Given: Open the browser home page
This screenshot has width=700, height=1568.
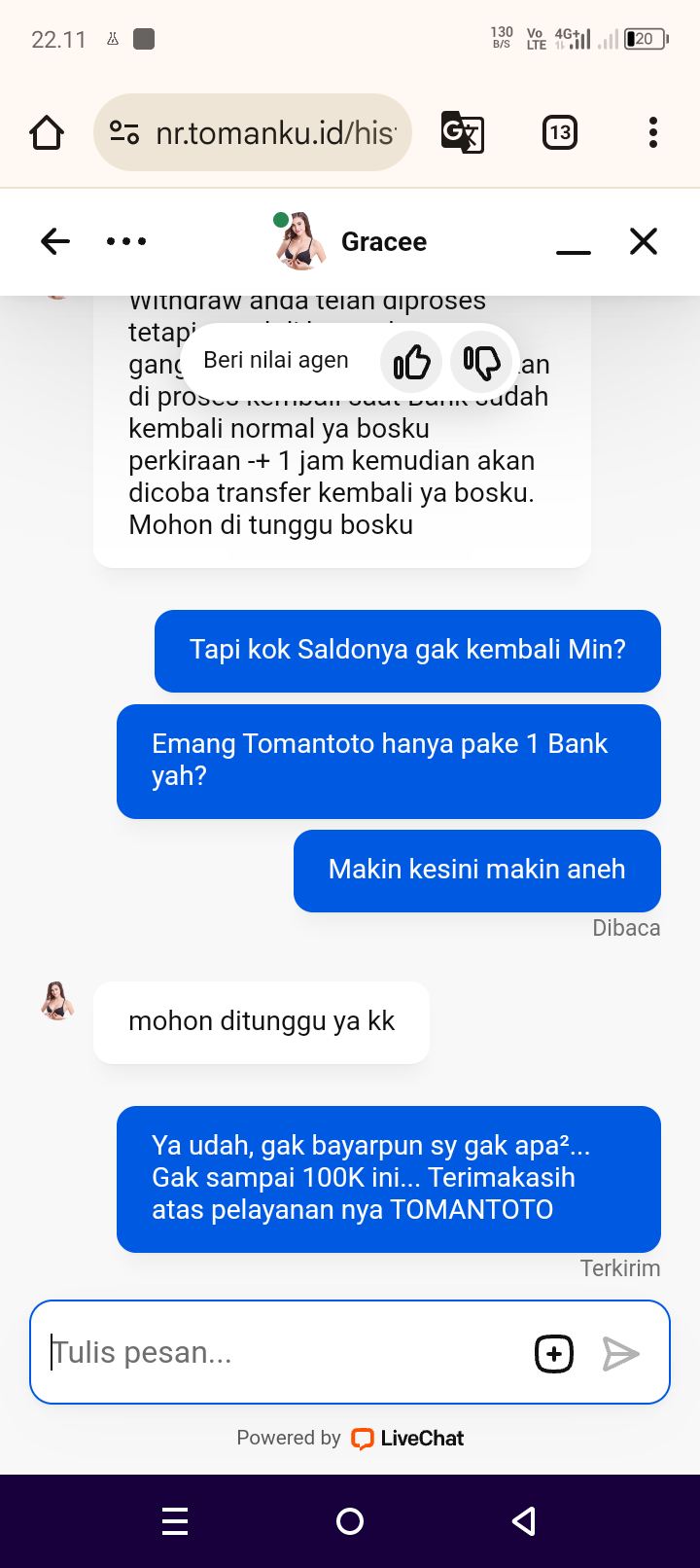Looking at the screenshot, I should tap(47, 132).
